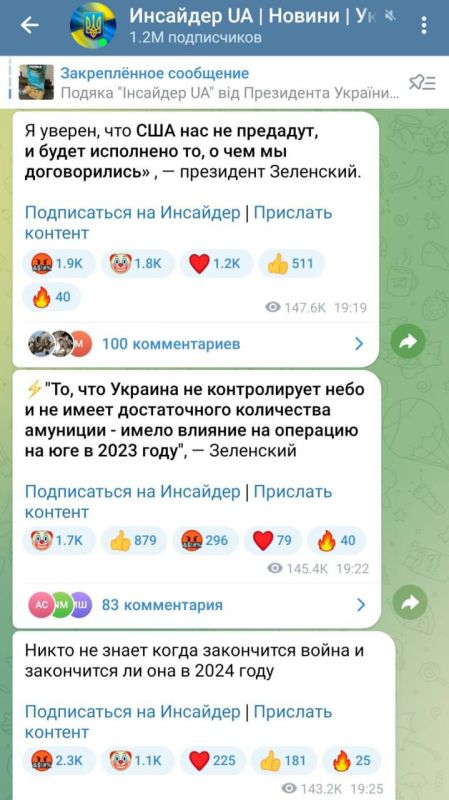The image size is (449, 800).
Task: Open the three-dot overflow menu
Action: click(x=424, y=25)
